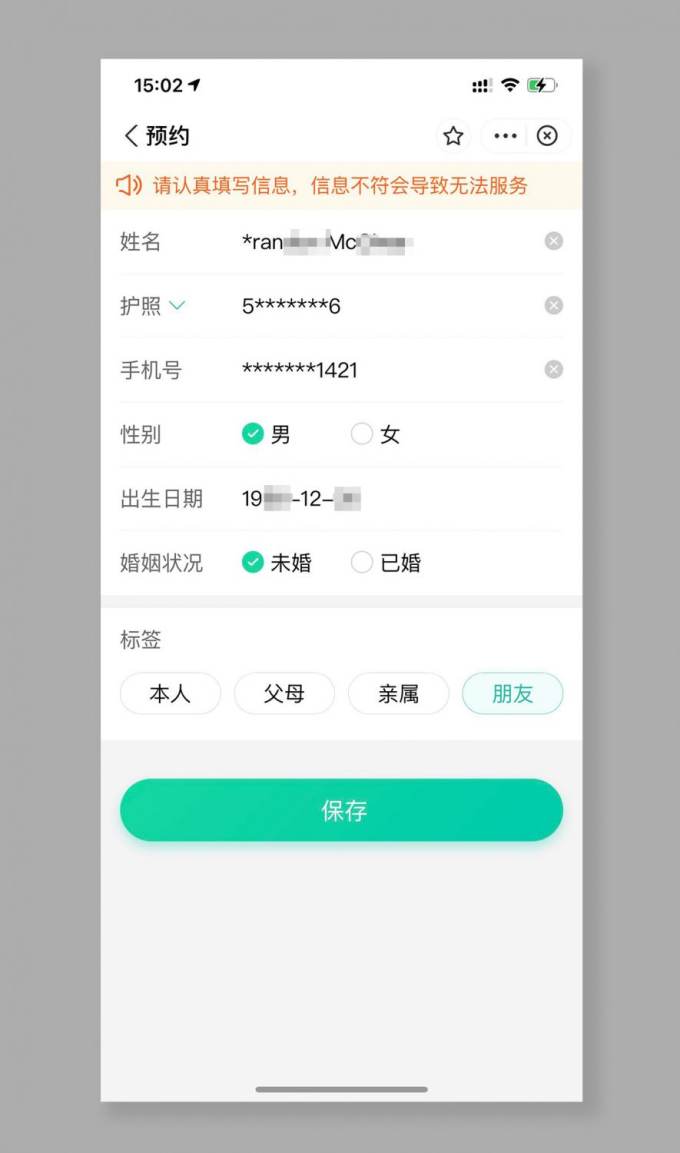Expand the 护照 document type dropdown
The height and width of the screenshot is (1153, 680).
(x=177, y=306)
